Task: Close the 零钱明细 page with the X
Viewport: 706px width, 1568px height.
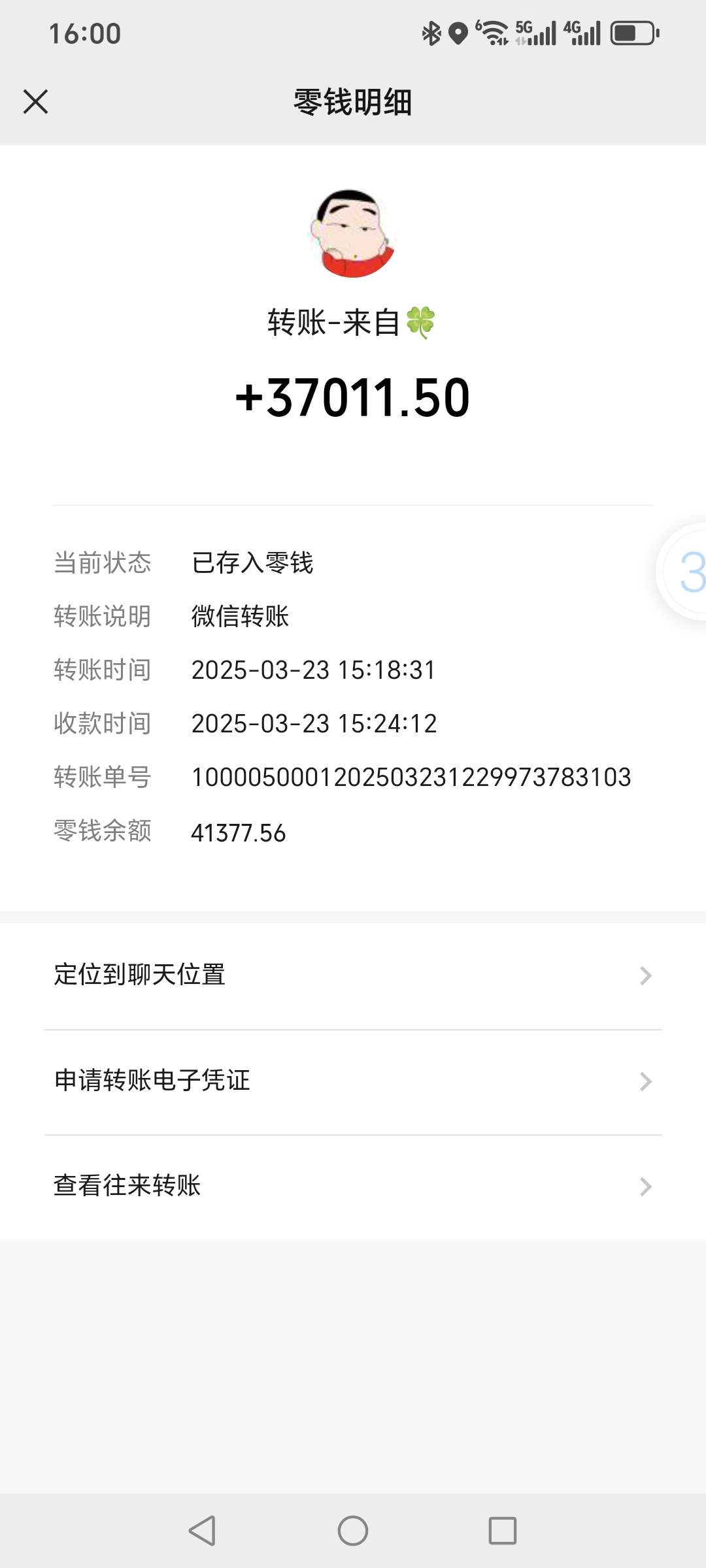Action: 36,102
